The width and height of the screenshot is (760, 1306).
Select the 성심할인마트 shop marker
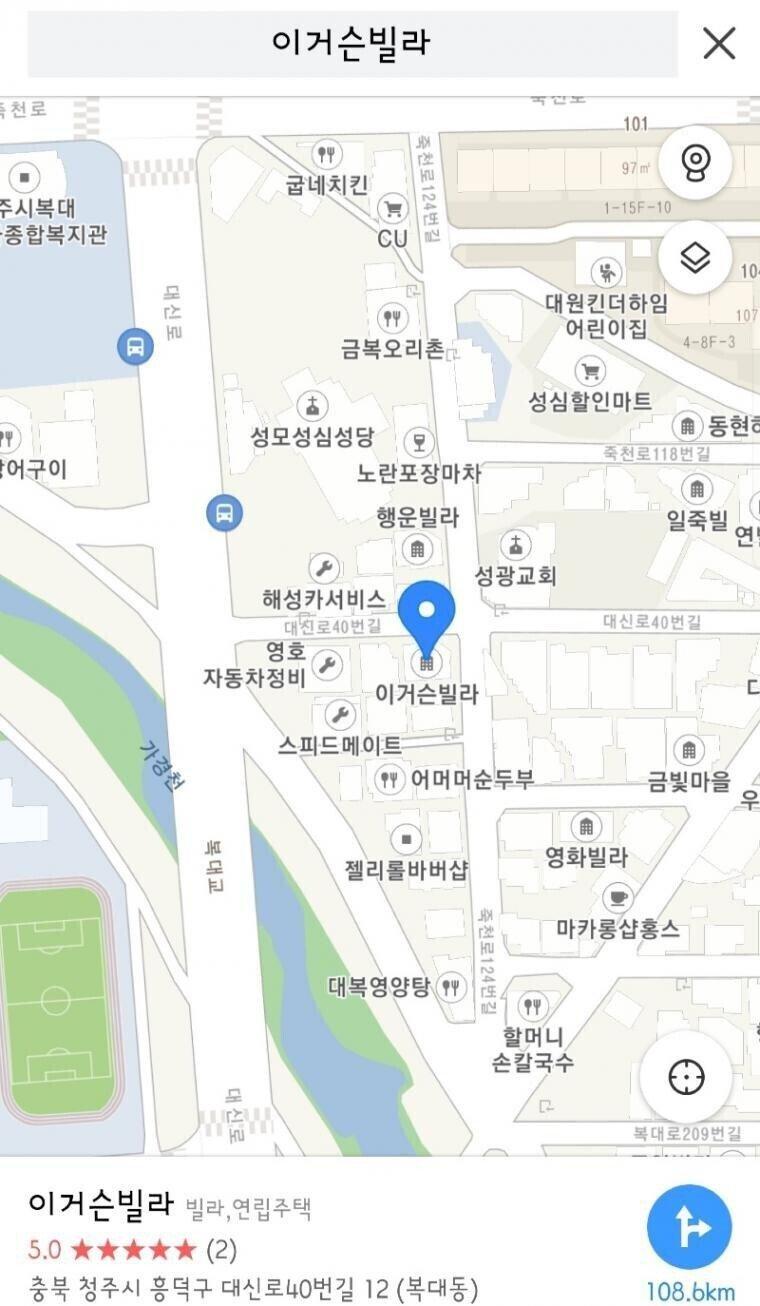[591, 371]
